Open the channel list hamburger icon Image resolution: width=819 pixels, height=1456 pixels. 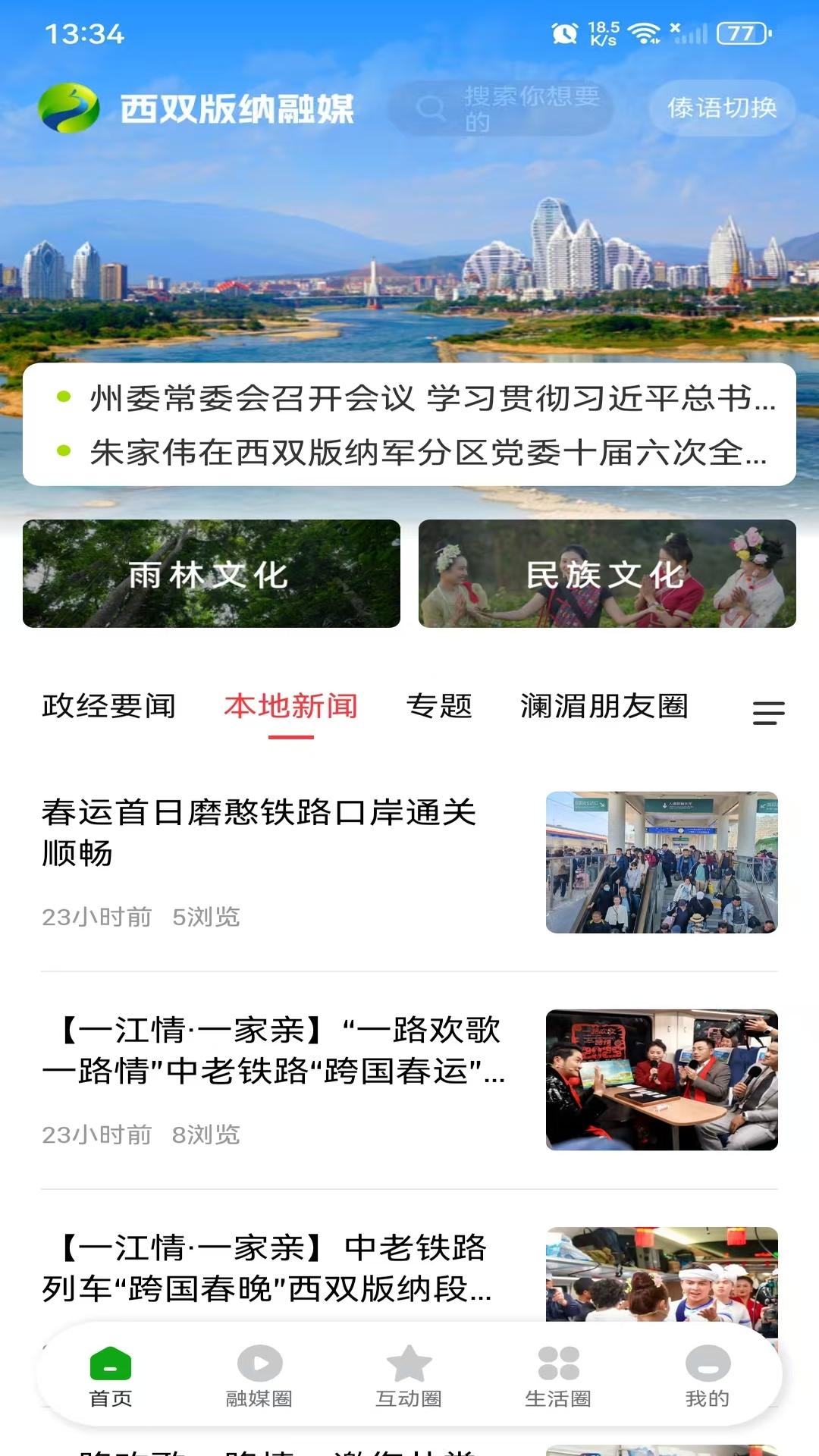click(767, 711)
